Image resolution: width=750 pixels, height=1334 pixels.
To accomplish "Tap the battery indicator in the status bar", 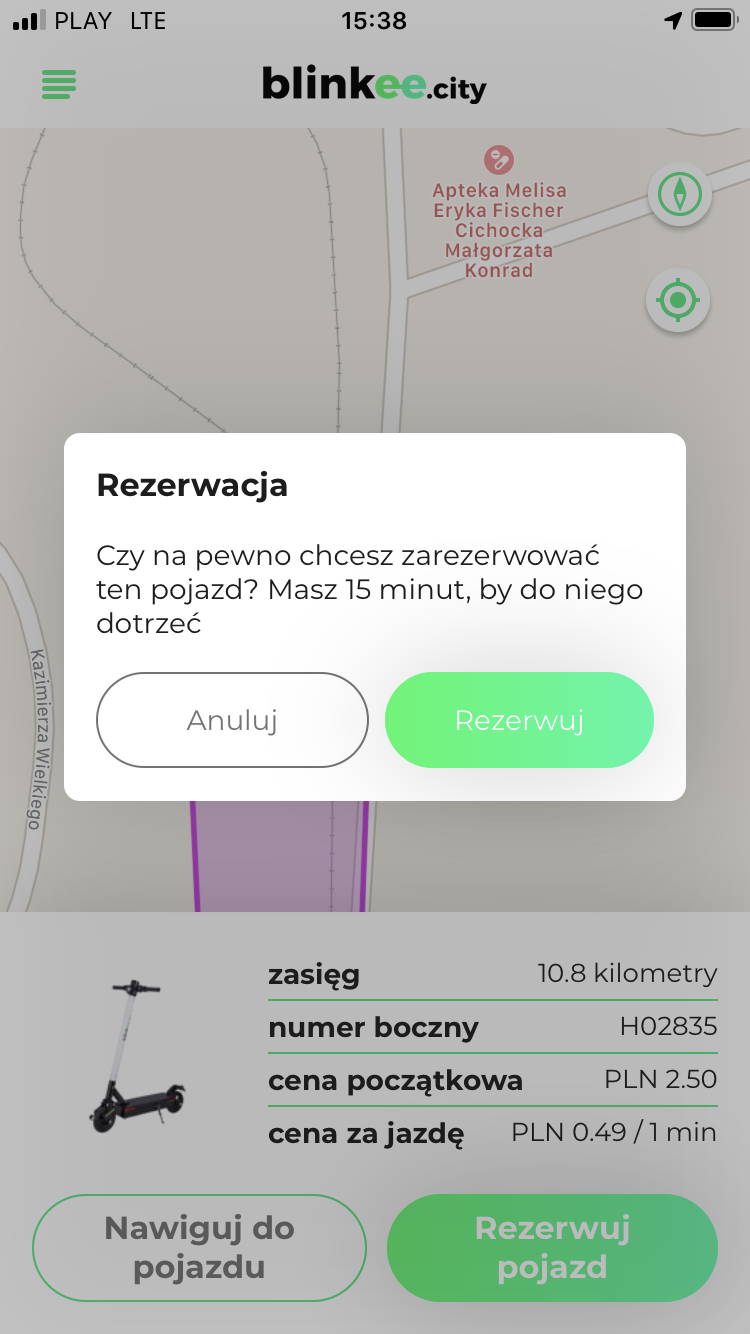I will tap(714, 20).
